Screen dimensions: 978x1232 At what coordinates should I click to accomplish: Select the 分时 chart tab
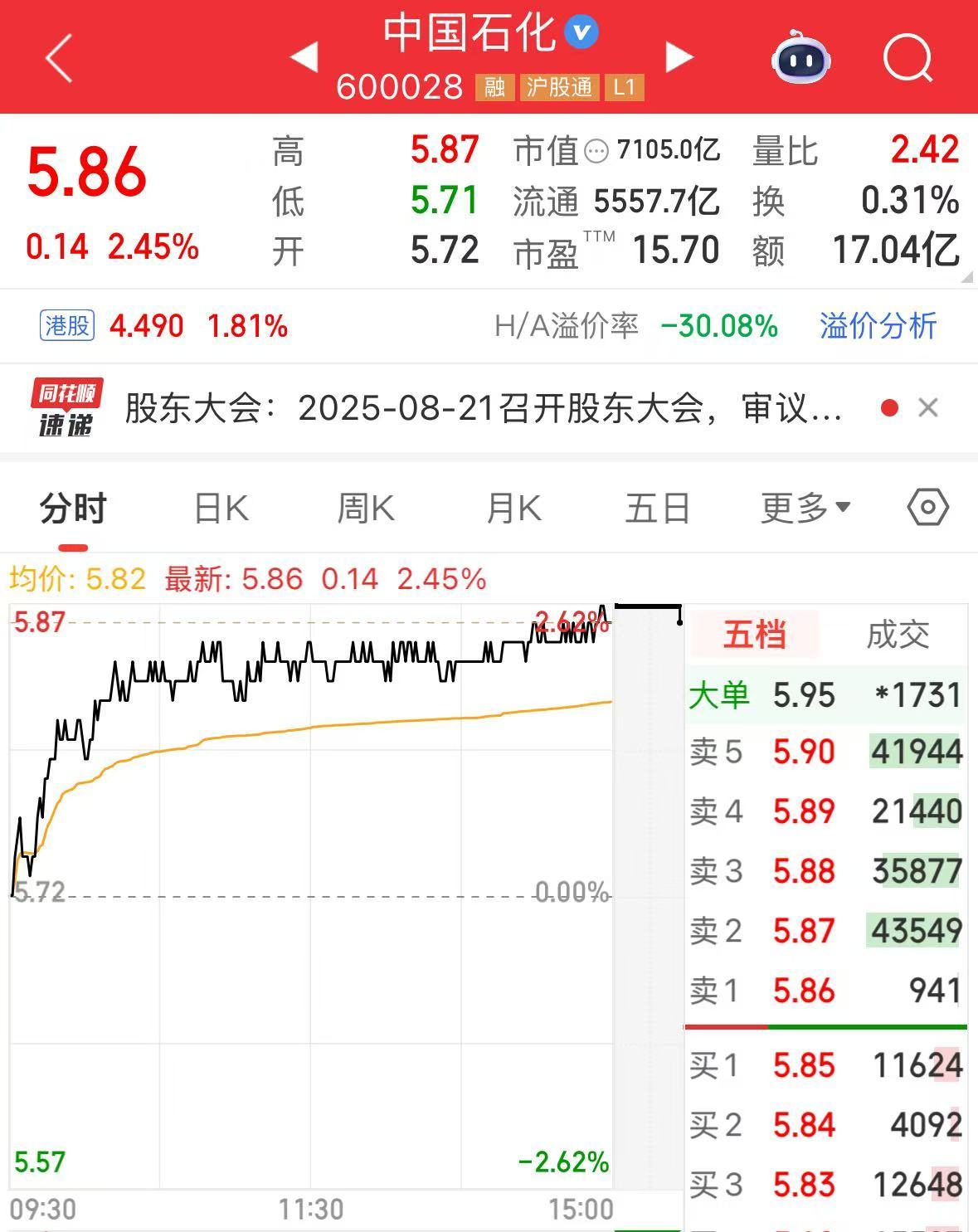(x=73, y=508)
